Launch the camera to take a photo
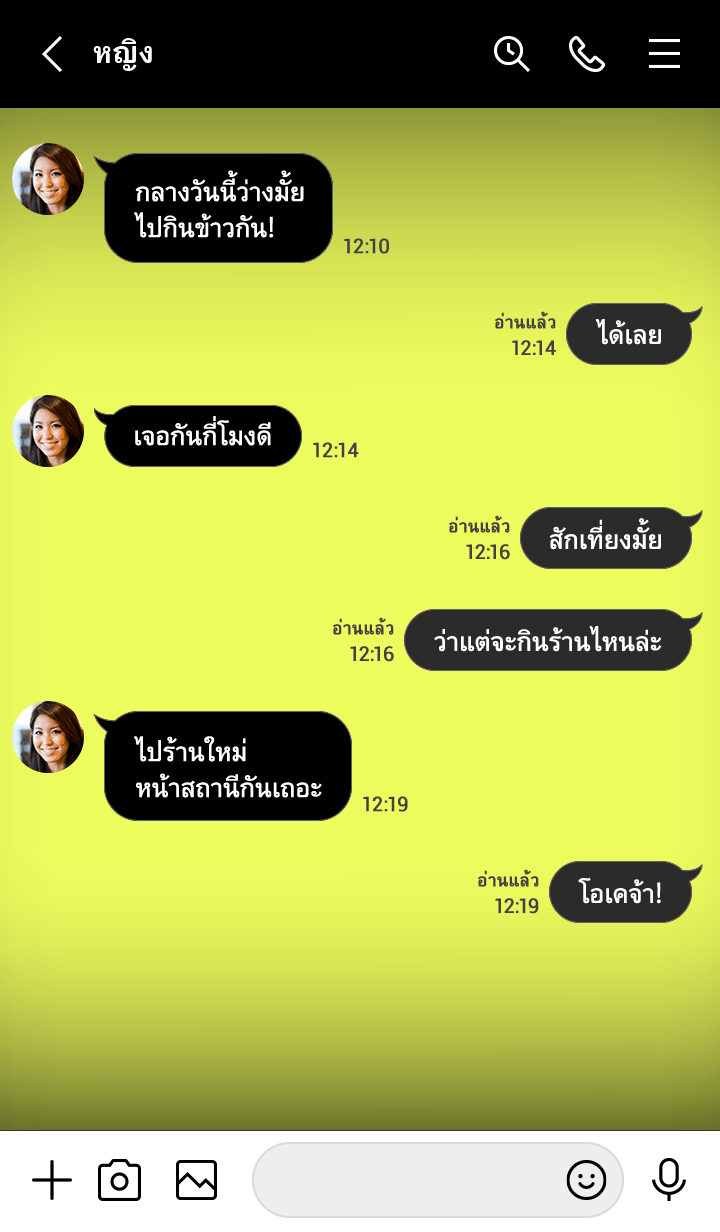The height and width of the screenshot is (1232, 720). tap(120, 1181)
